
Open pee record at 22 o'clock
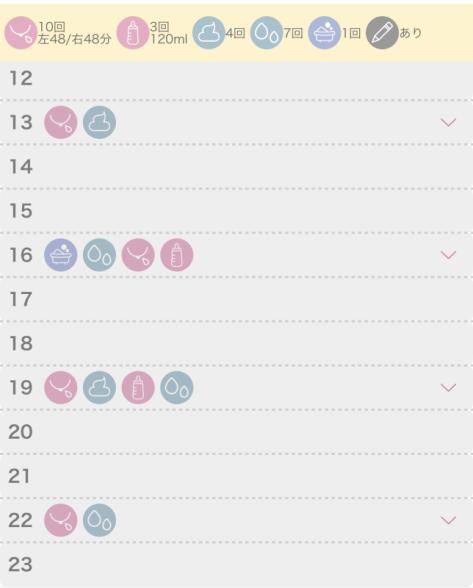point(99,520)
